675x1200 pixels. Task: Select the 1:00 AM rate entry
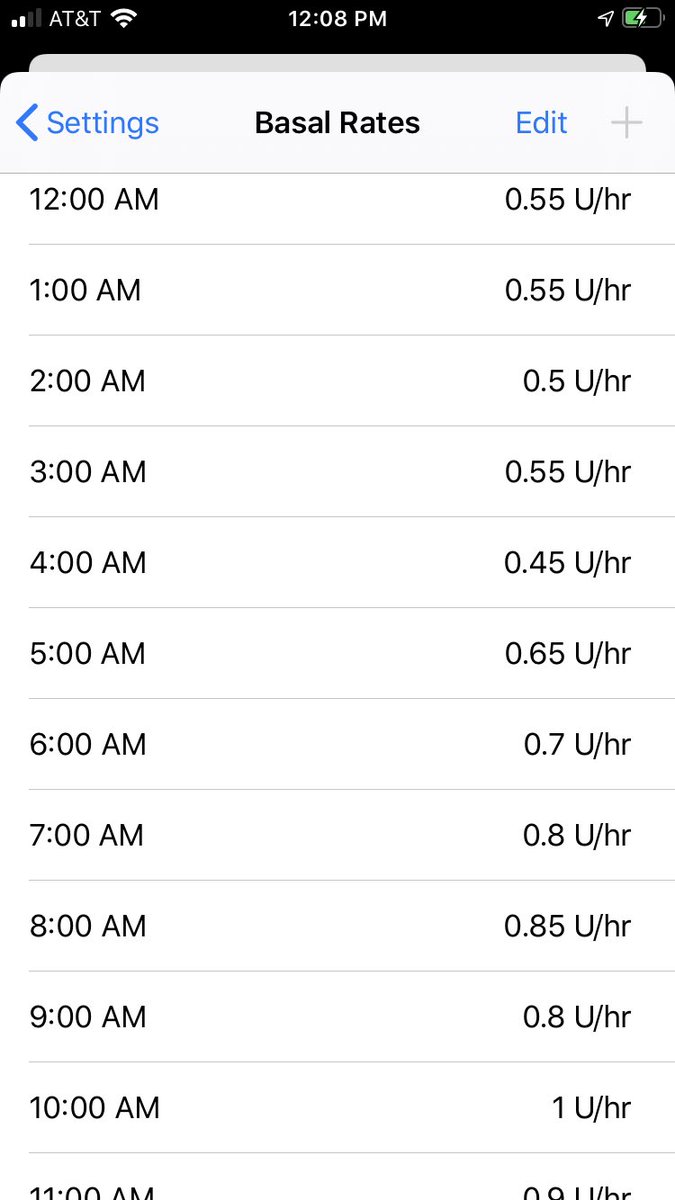coord(337,290)
